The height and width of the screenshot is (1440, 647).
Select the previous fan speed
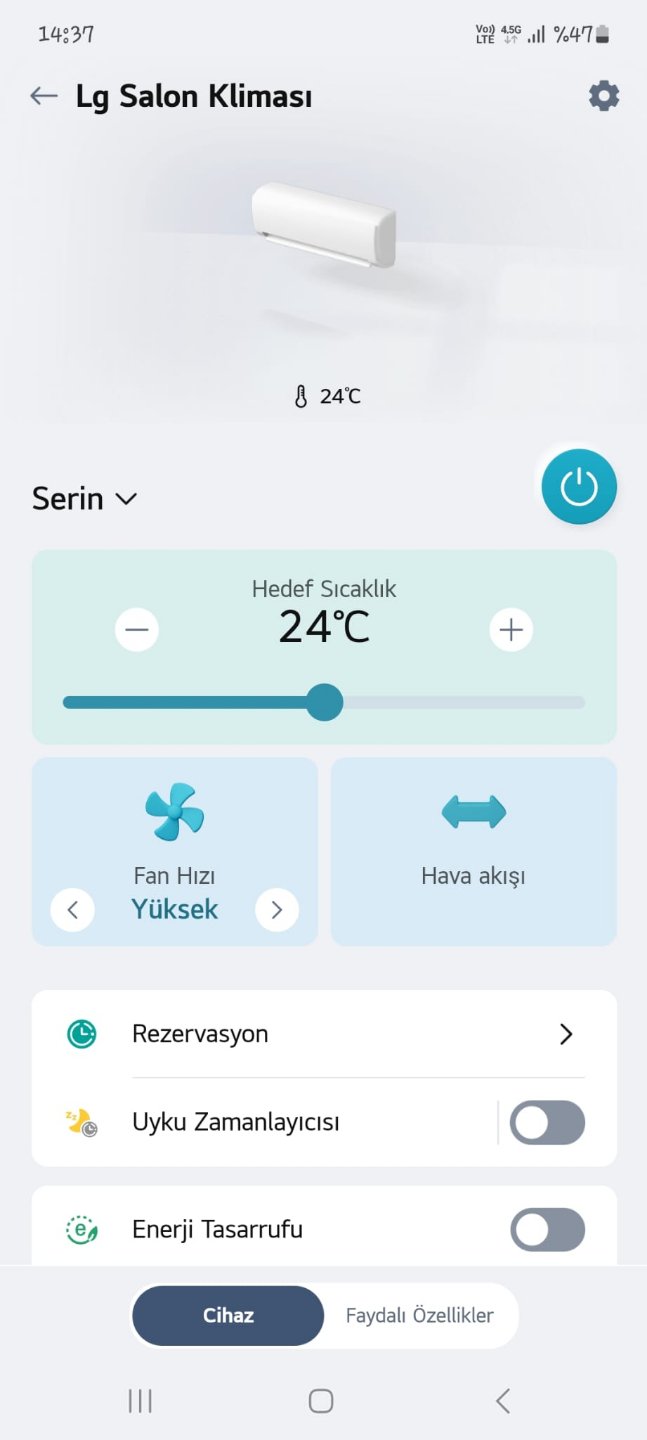click(72, 910)
